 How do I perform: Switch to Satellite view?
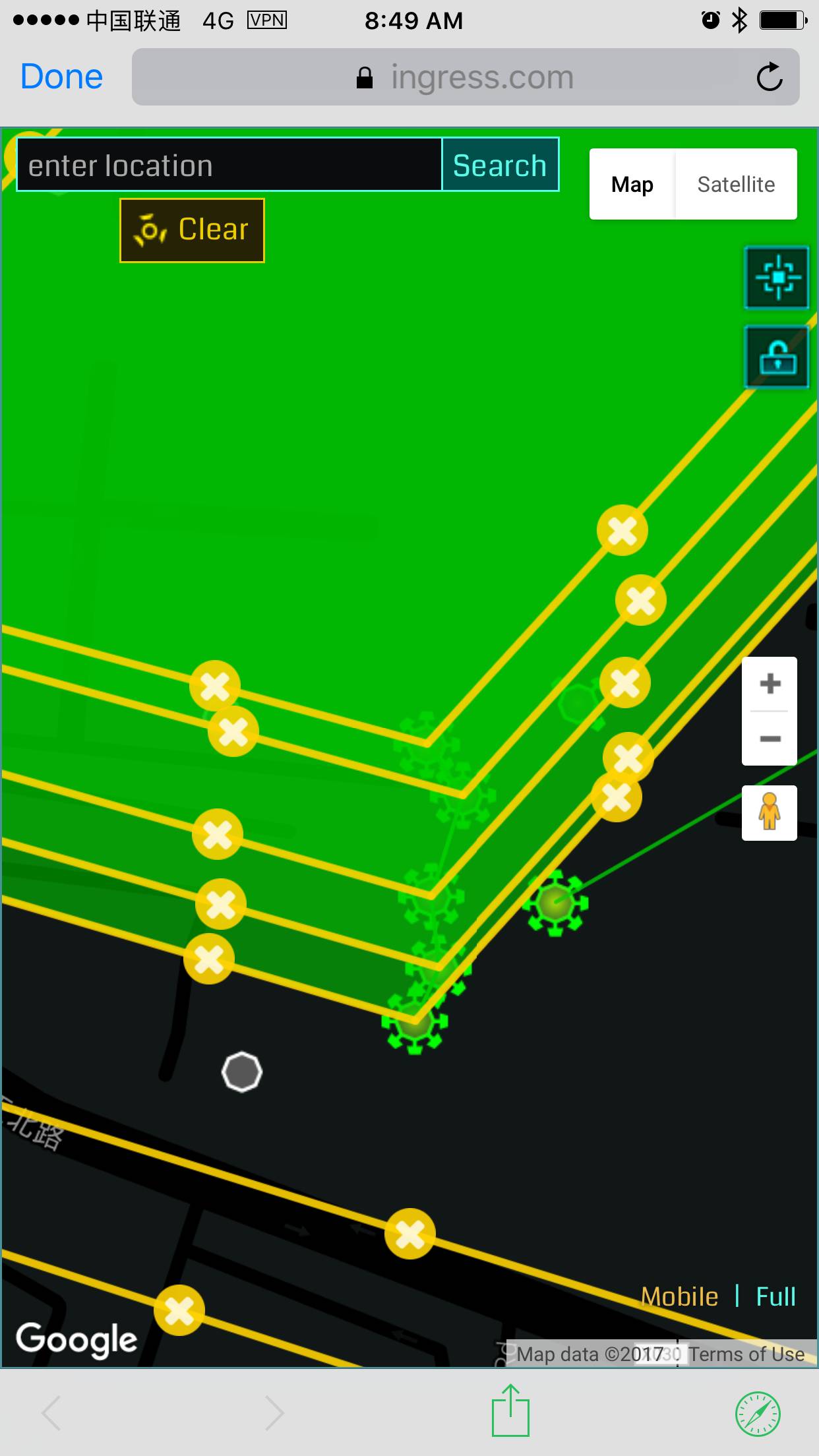click(x=736, y=184)
